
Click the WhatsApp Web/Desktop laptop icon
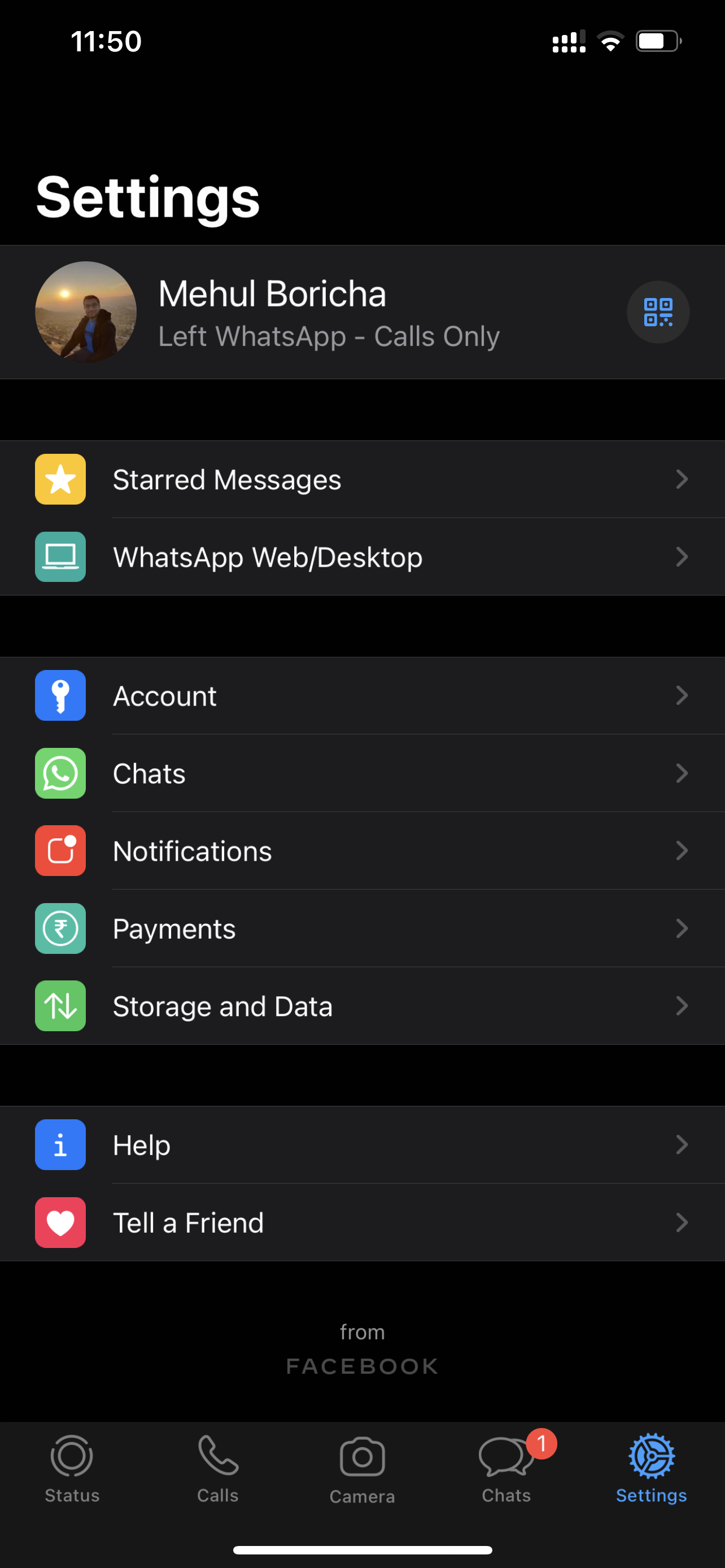pyautogui.click(x=60, y=557)
